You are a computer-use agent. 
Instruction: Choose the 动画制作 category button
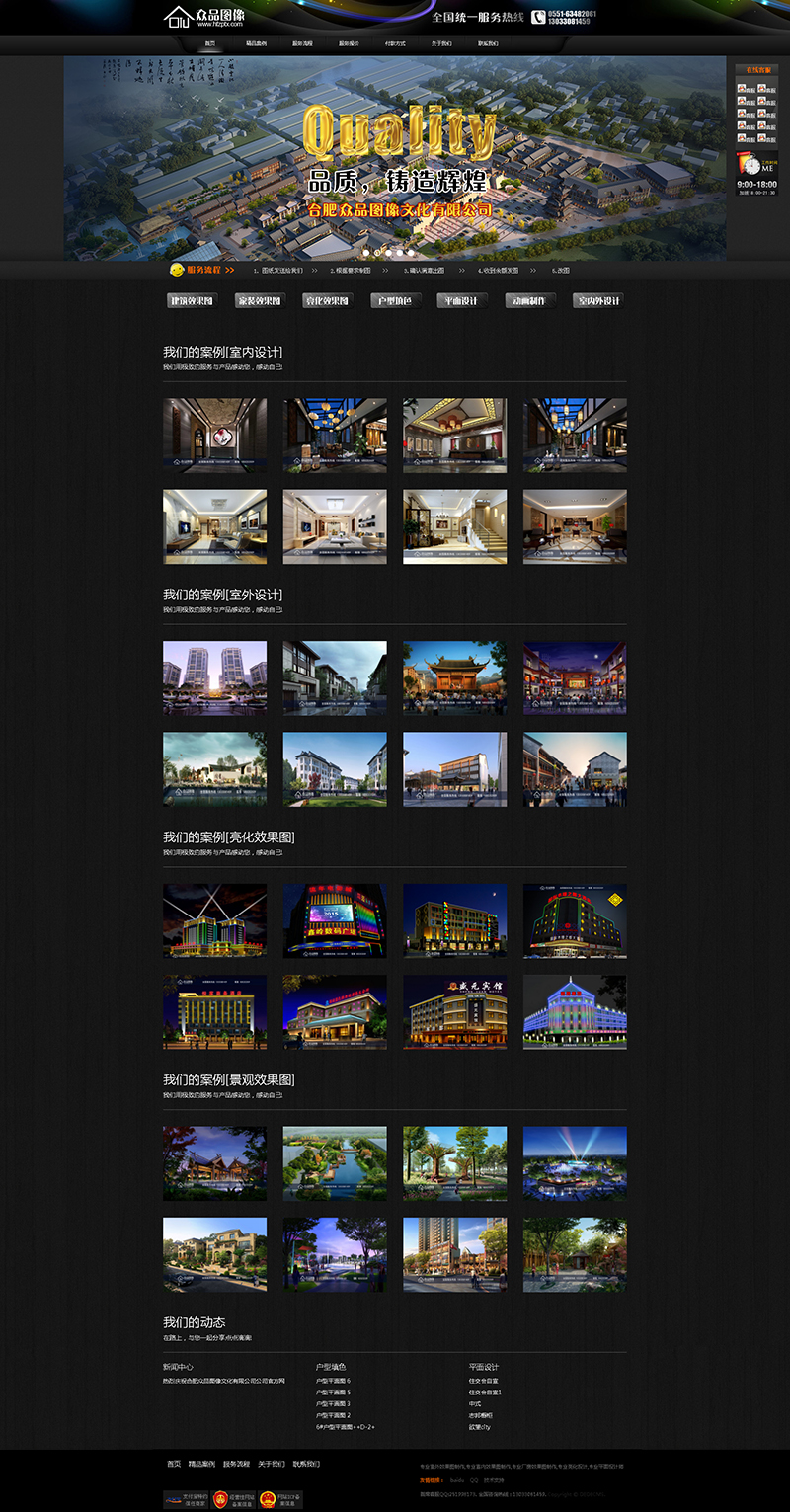(530, 301)
